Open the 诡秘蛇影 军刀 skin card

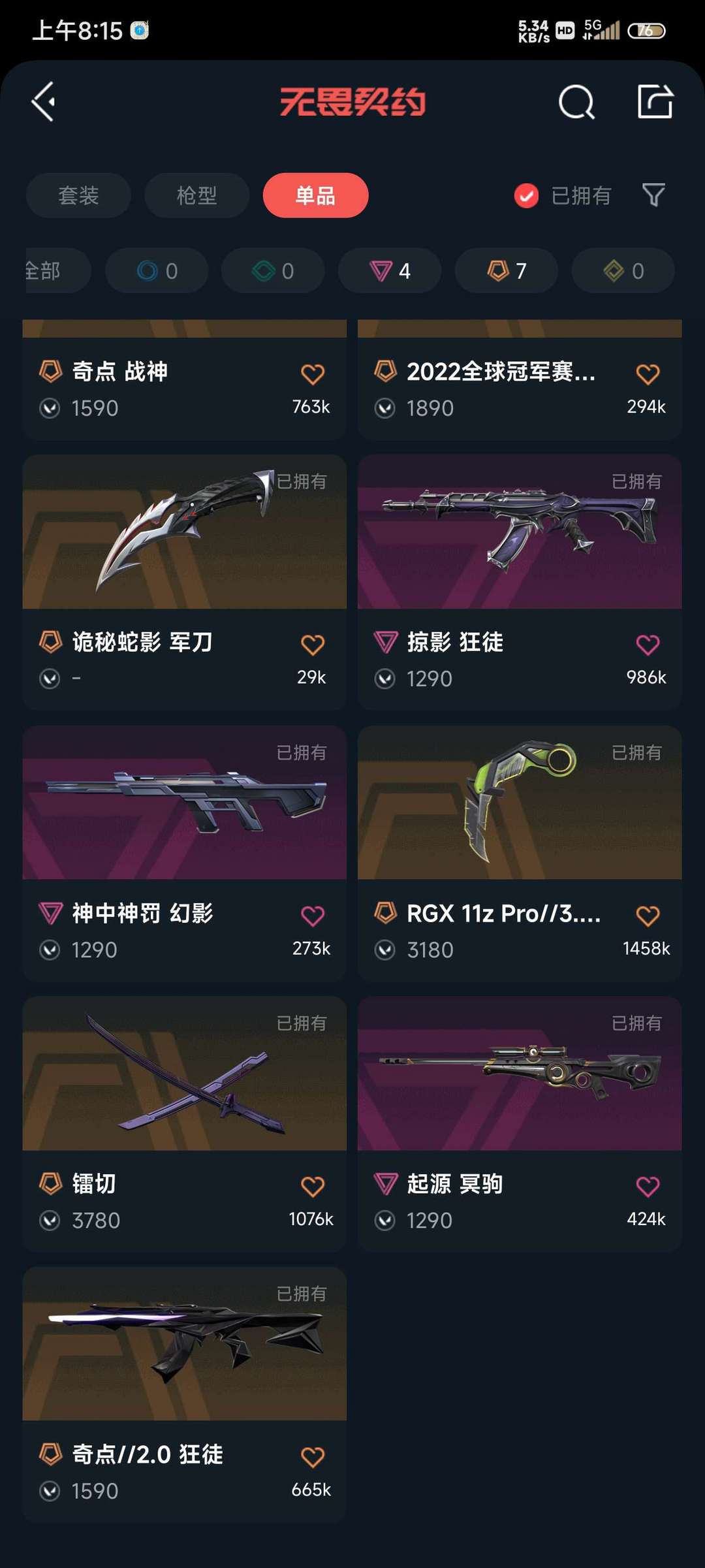tap(184, 532)
